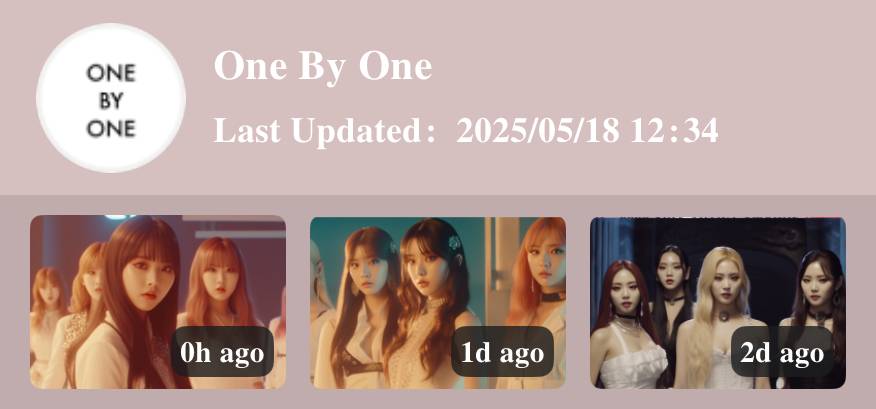The image size is (876, 409).
Task: Open the One By One profile avatar
Action: (111, 99)
